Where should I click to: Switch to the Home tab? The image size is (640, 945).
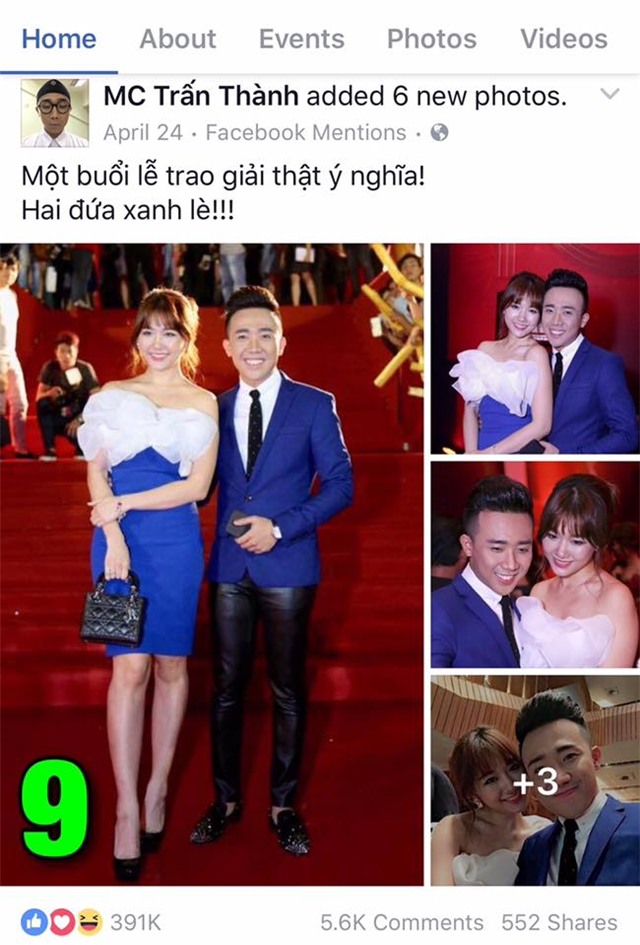(x=59, y=39)
